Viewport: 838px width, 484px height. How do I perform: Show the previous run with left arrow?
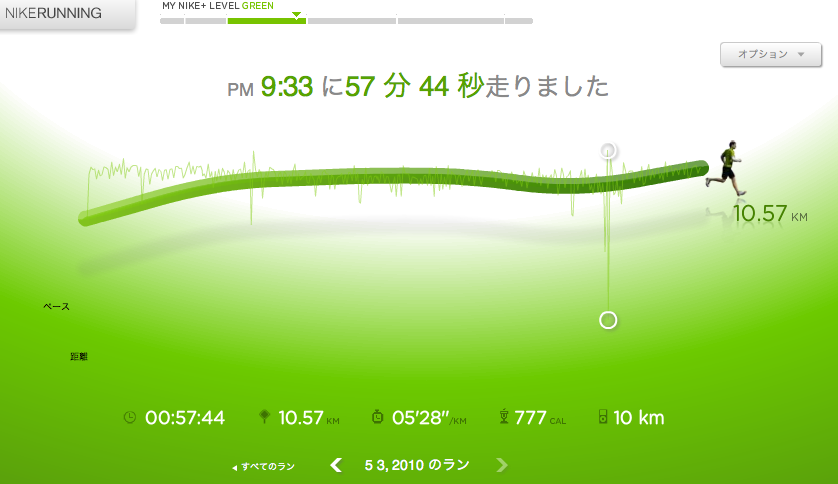337,465
